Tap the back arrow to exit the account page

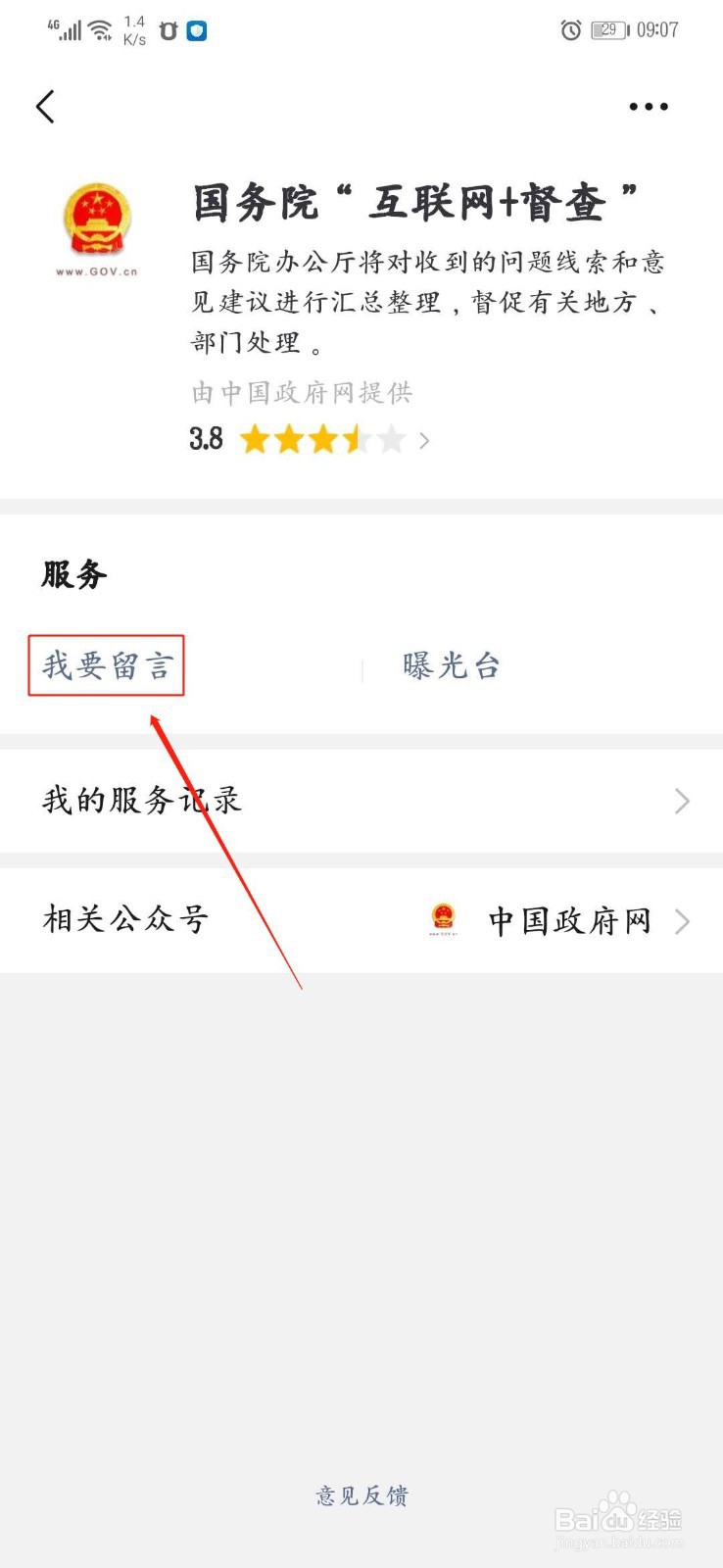click(45, 106)
